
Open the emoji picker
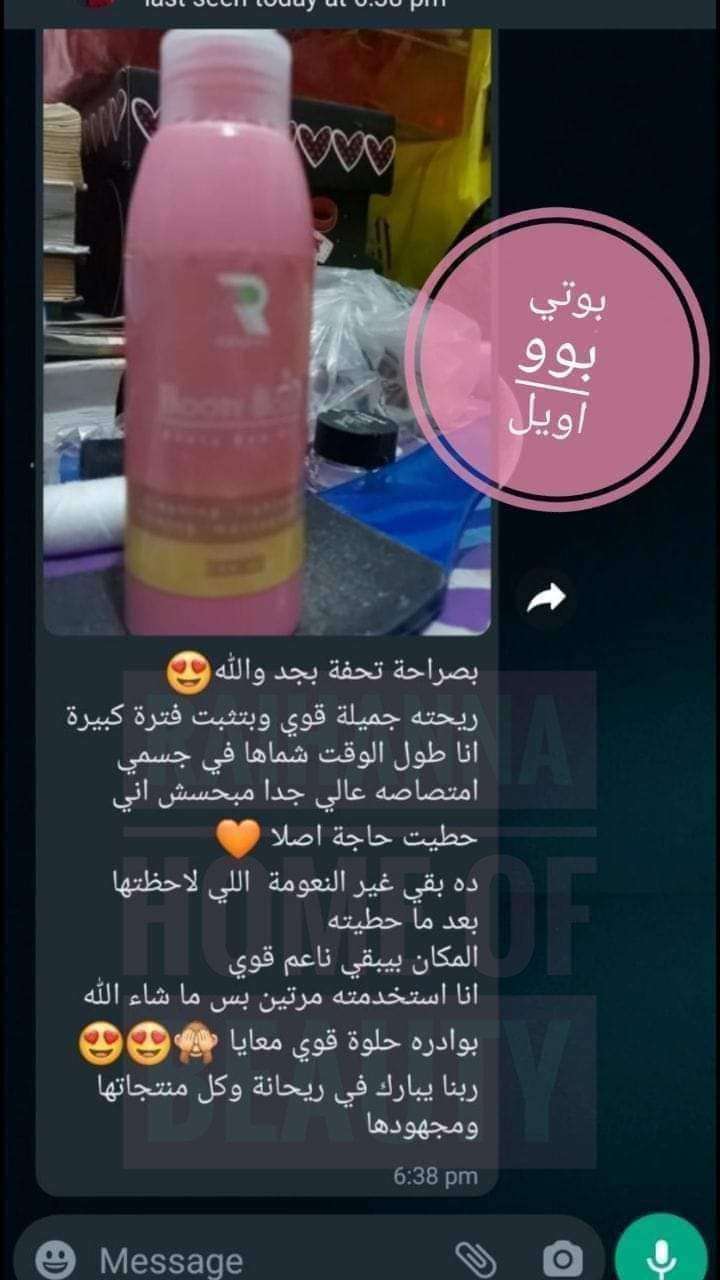56,1258
